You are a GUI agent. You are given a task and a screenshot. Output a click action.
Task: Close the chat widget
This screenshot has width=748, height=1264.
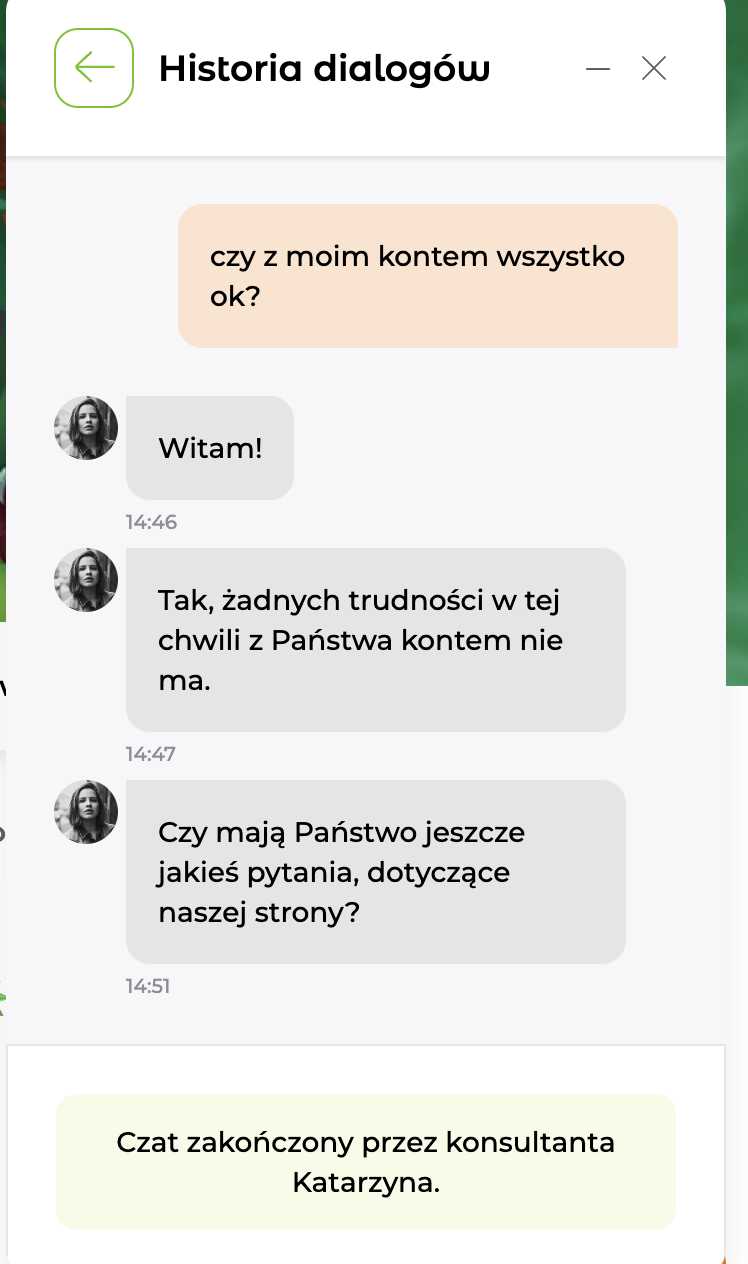pyautogui.click(x=654, y=68)
